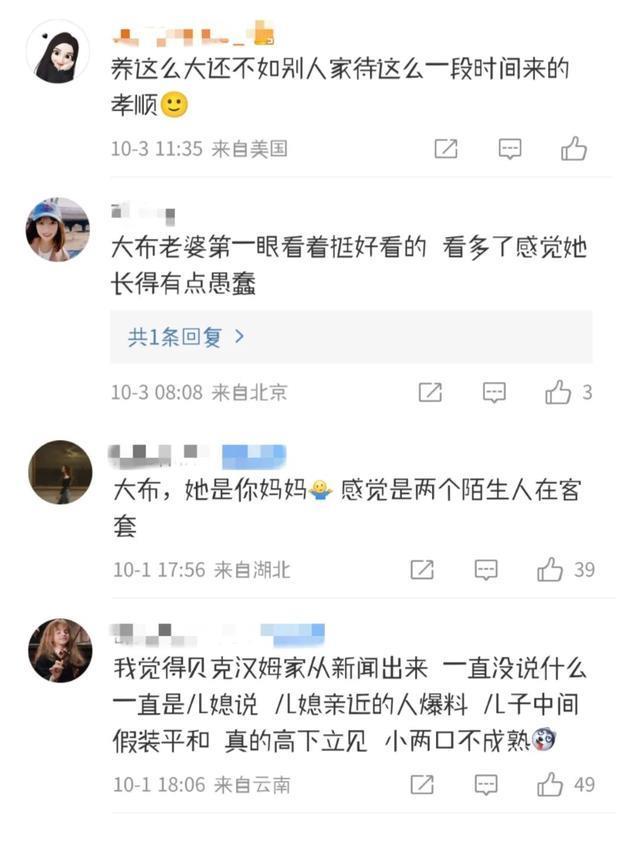Image resolution: width=640 pixels, height=844 pixels.
Task: Open avatar of the 湖北 commenter
Action: coord(60,472)
